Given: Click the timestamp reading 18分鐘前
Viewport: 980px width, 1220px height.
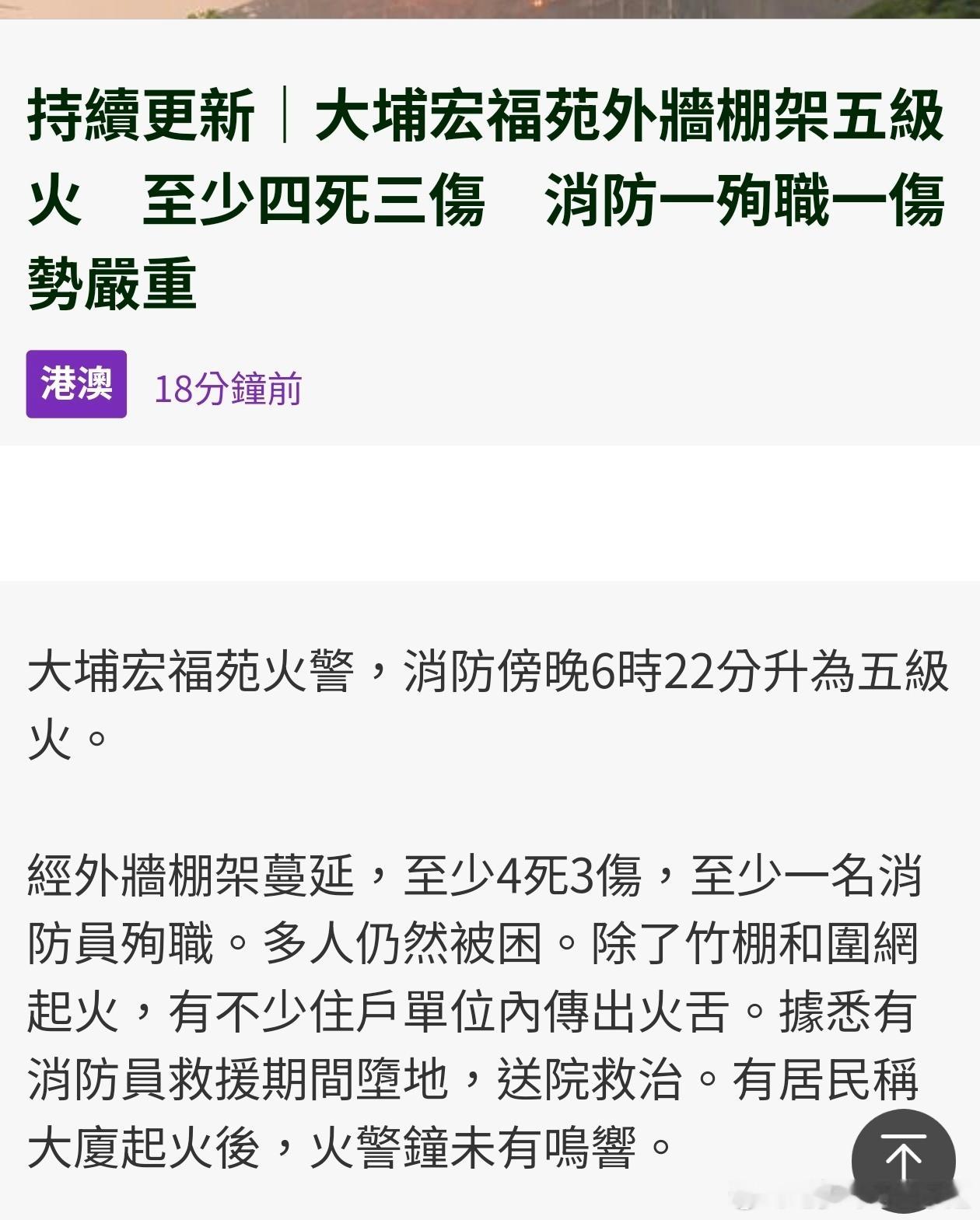Looking at the screenshot, I should click(x=229, y=386).
